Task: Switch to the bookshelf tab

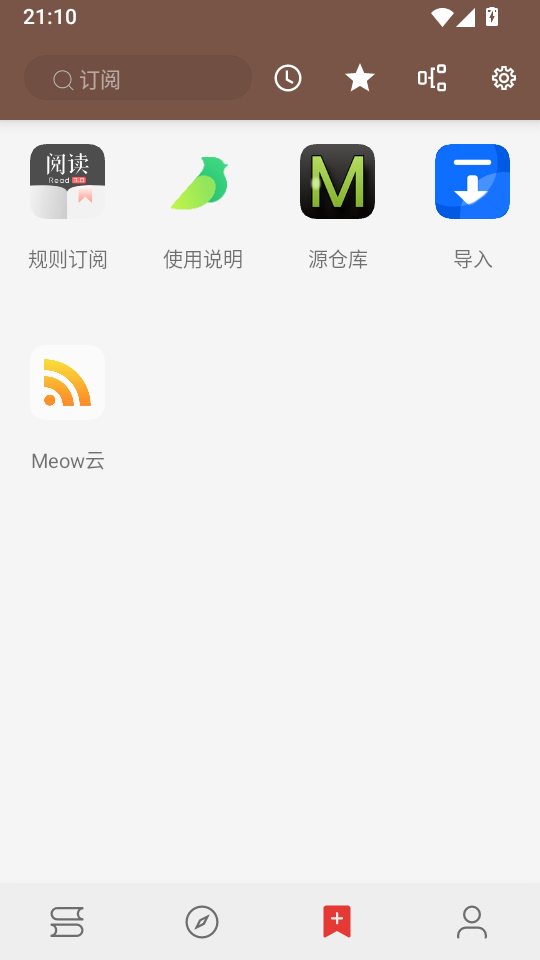Action: [67, 921]
